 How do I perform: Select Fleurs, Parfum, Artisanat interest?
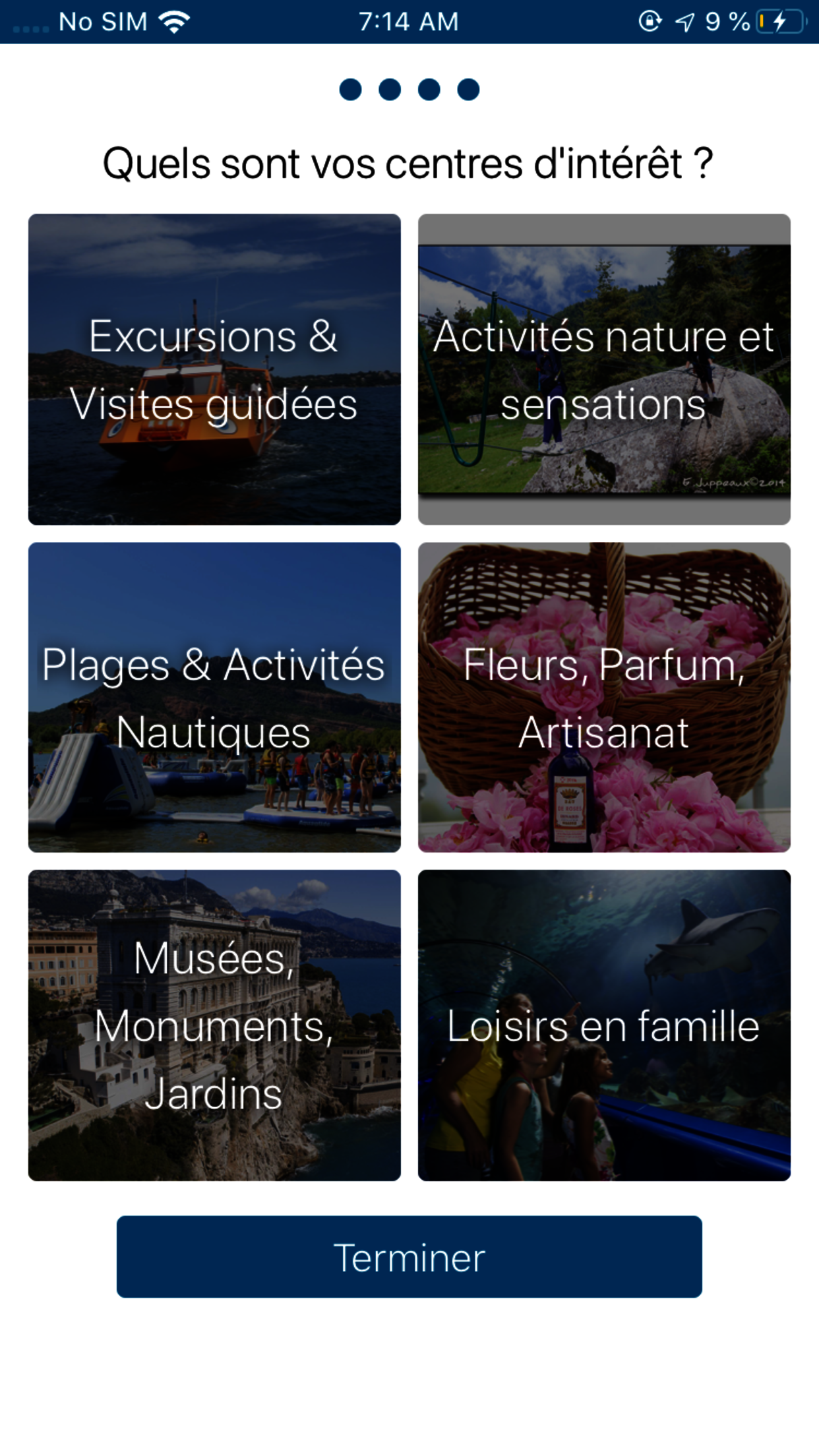[x=604, y=697]
